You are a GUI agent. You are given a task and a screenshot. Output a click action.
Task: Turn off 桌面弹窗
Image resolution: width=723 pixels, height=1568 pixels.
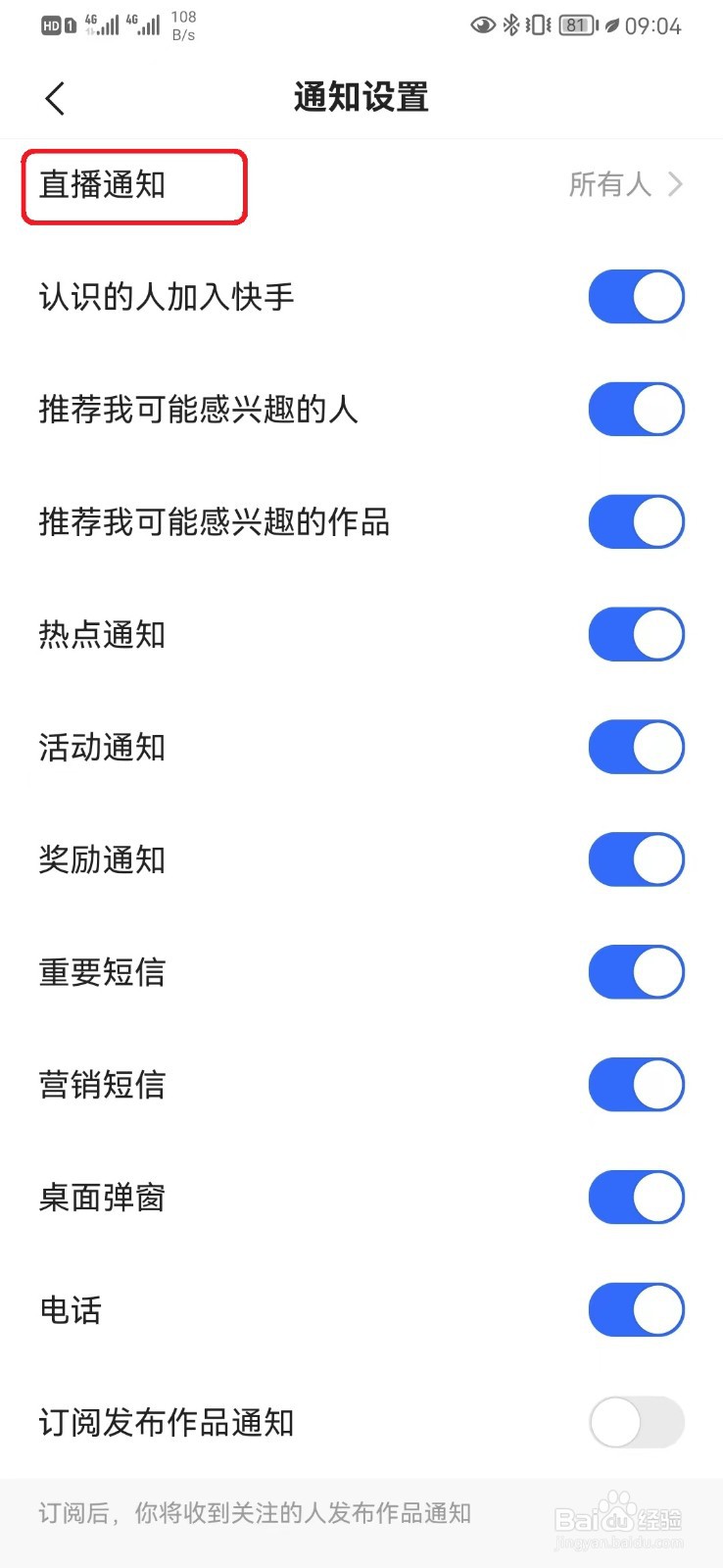click(636, 1199)
